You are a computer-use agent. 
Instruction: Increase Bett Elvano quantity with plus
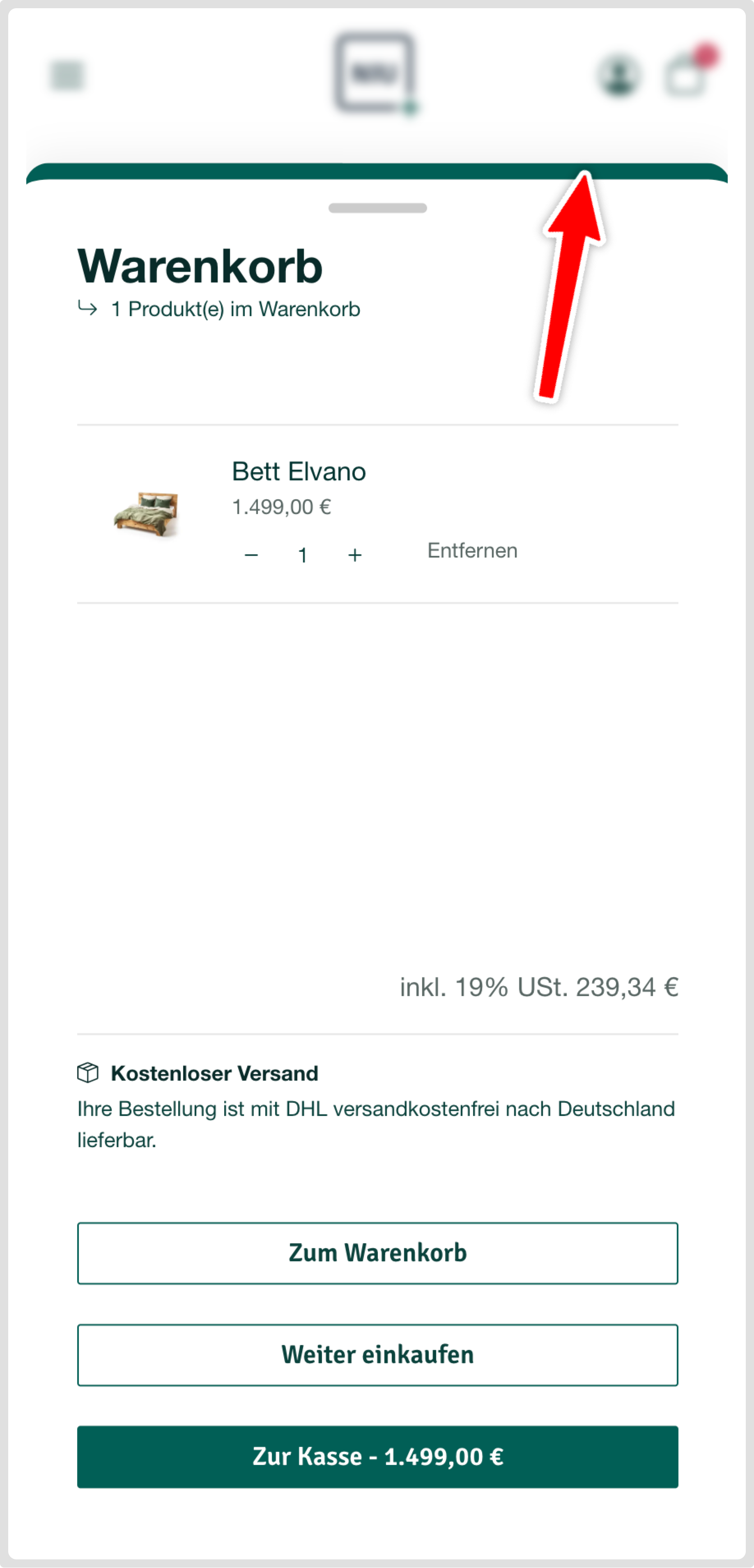[x=355, y=555]
